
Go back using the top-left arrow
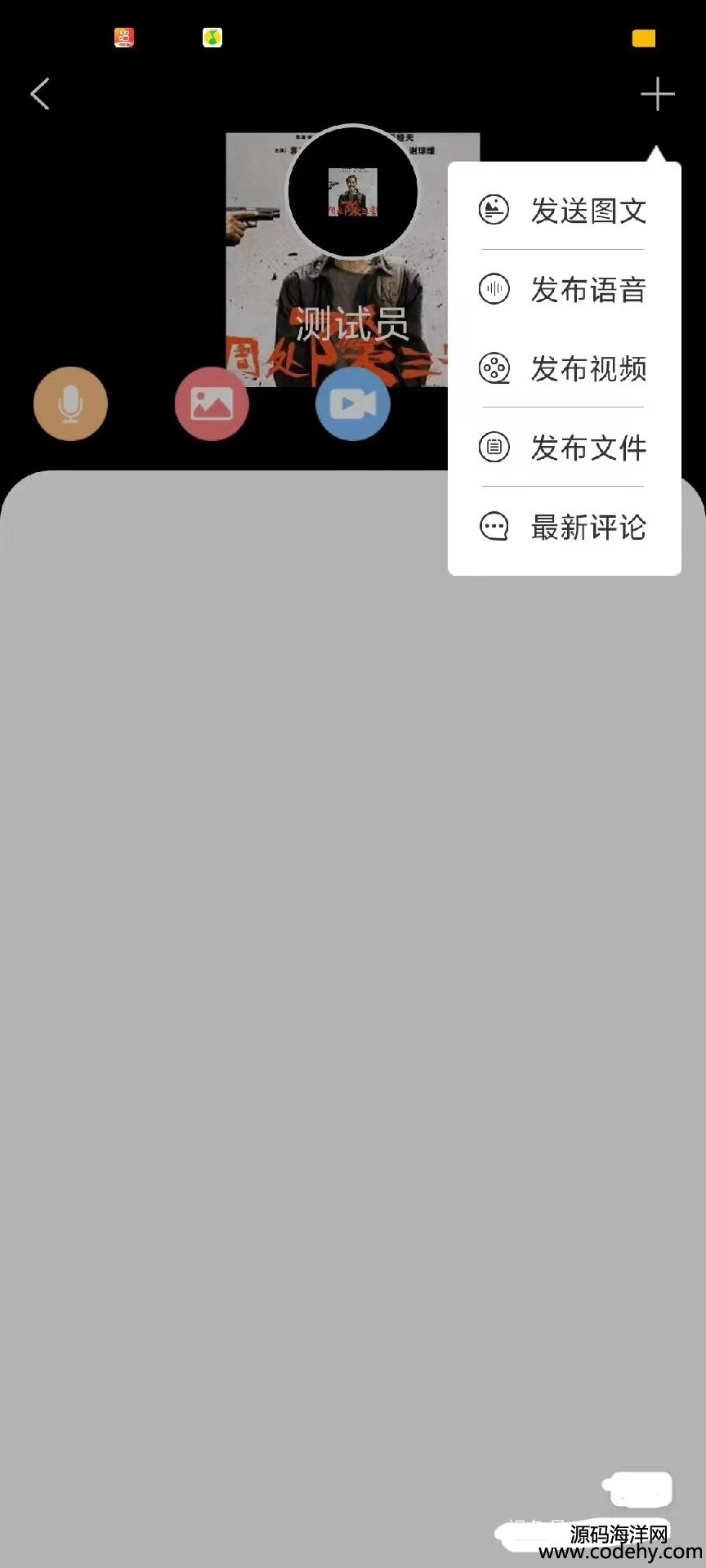pos(40,94)
